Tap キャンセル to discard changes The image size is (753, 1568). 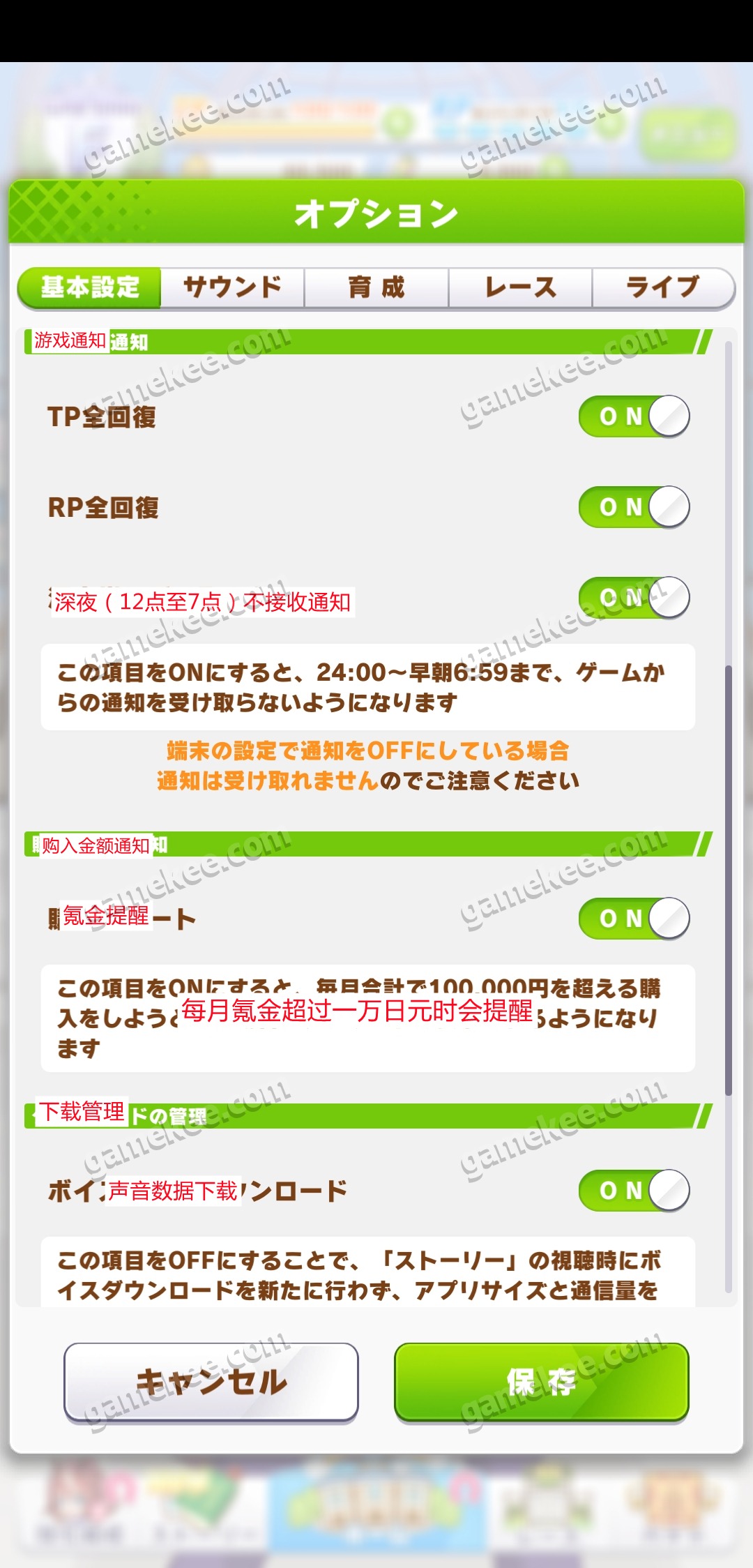(x=211, y=1382)
